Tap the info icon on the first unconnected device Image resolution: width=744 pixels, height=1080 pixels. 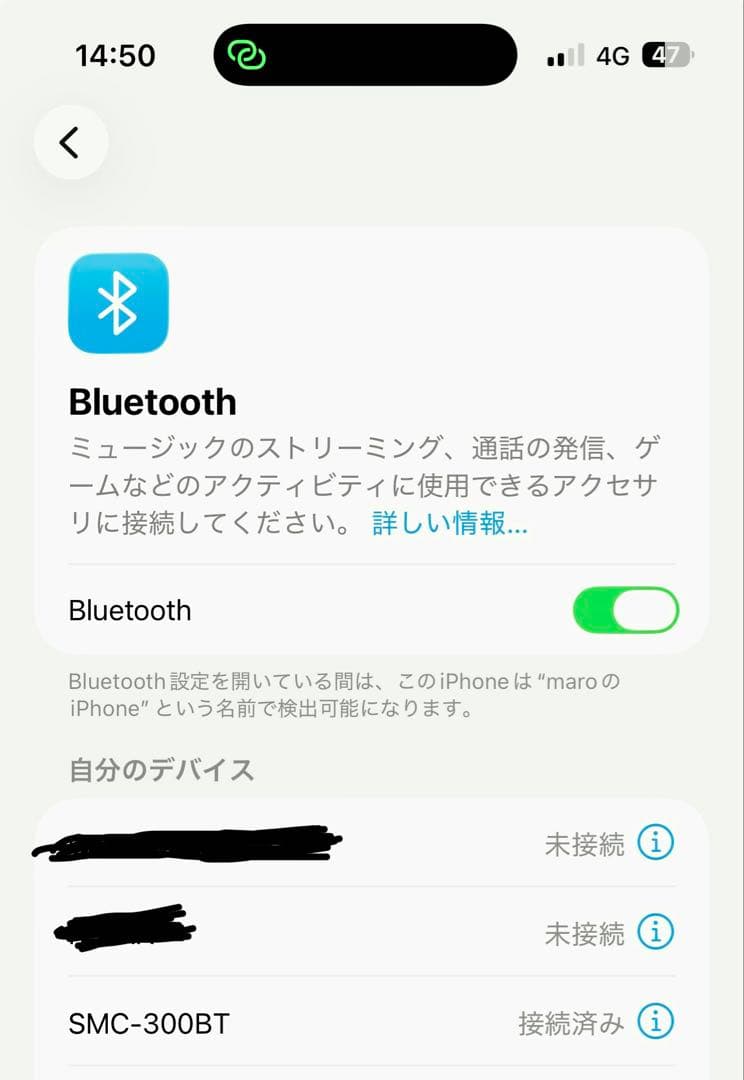656,843
